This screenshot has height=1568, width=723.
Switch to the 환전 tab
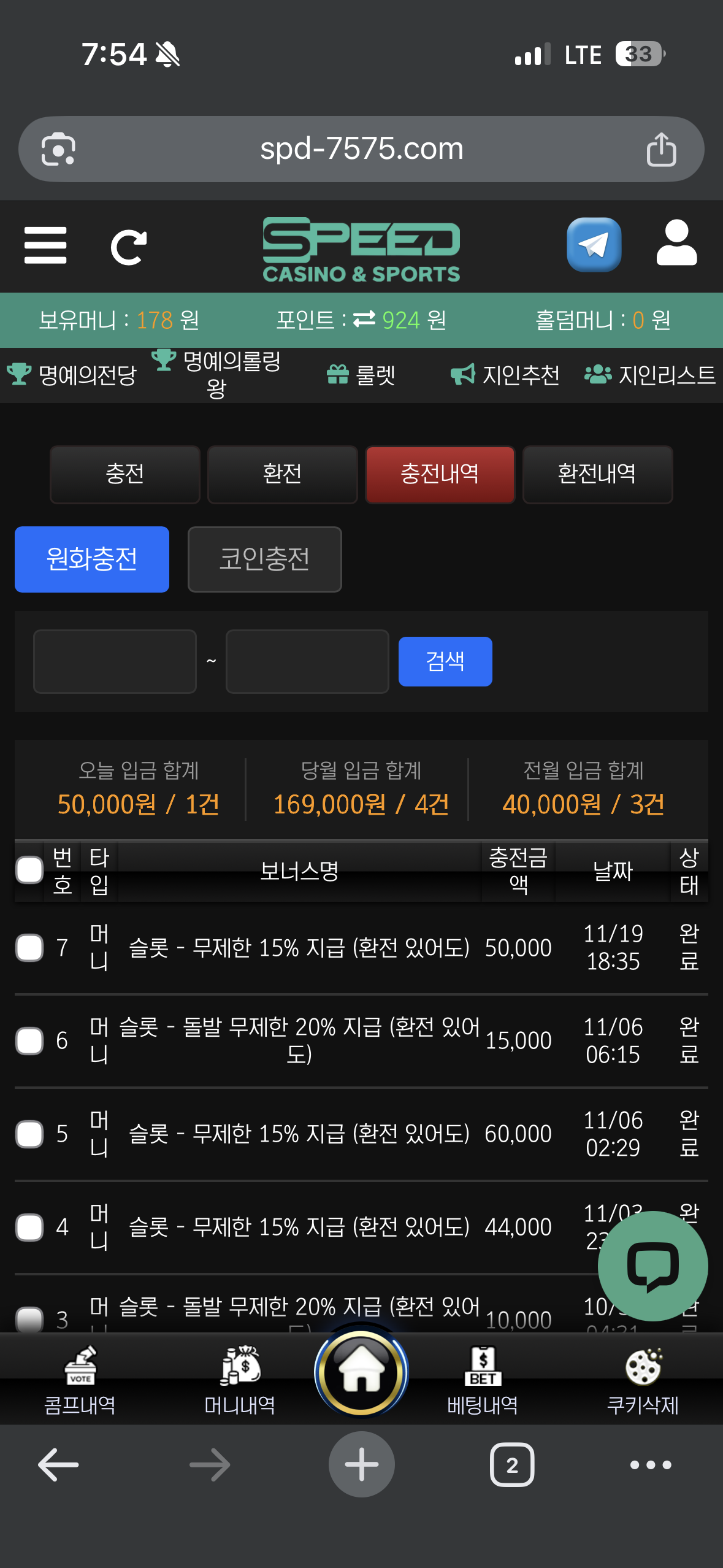point(282,474)
